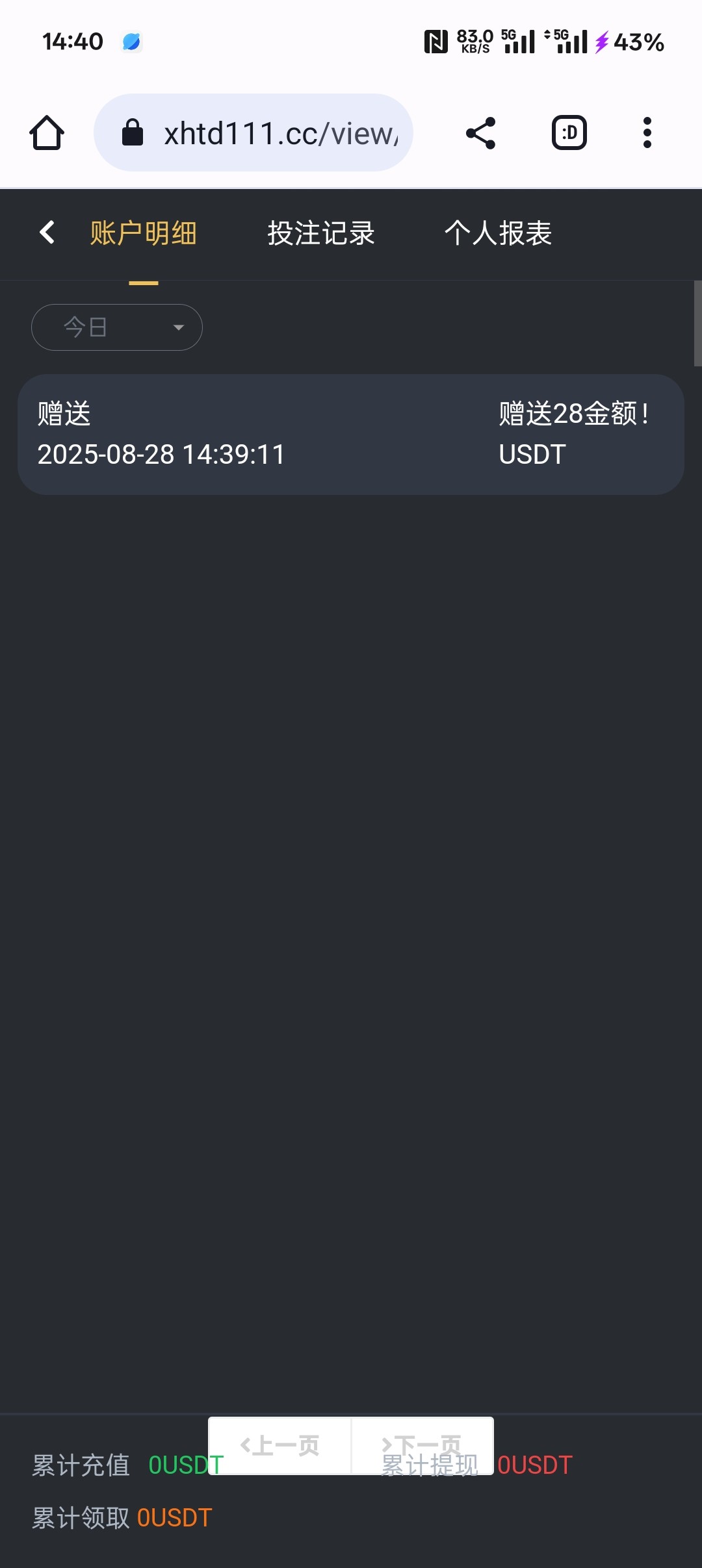Select the 账户明细 tab
Image resolution: width=702 pixels, height=1568 pixels.
click(143, 233)
